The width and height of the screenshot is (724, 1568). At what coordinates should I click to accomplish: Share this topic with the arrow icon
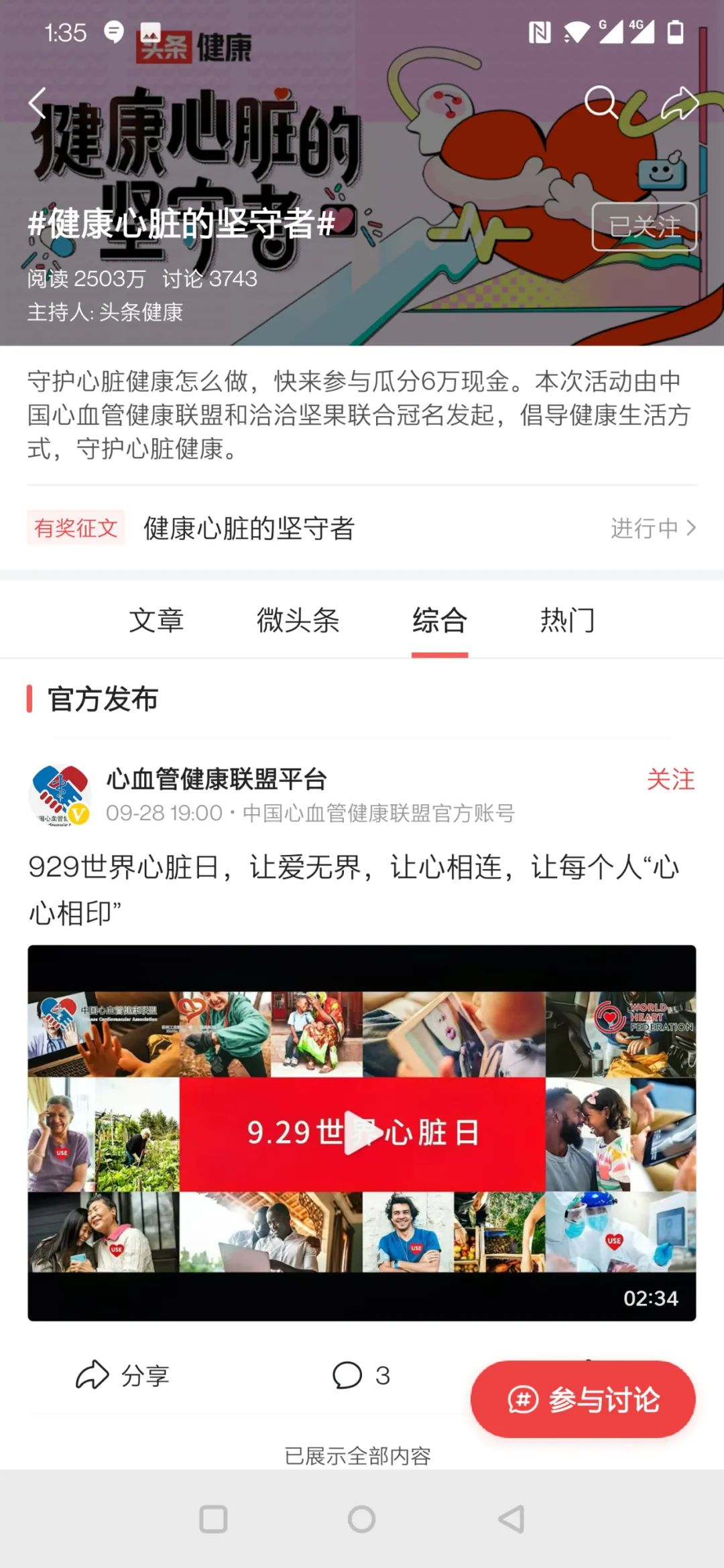(680, 103)
